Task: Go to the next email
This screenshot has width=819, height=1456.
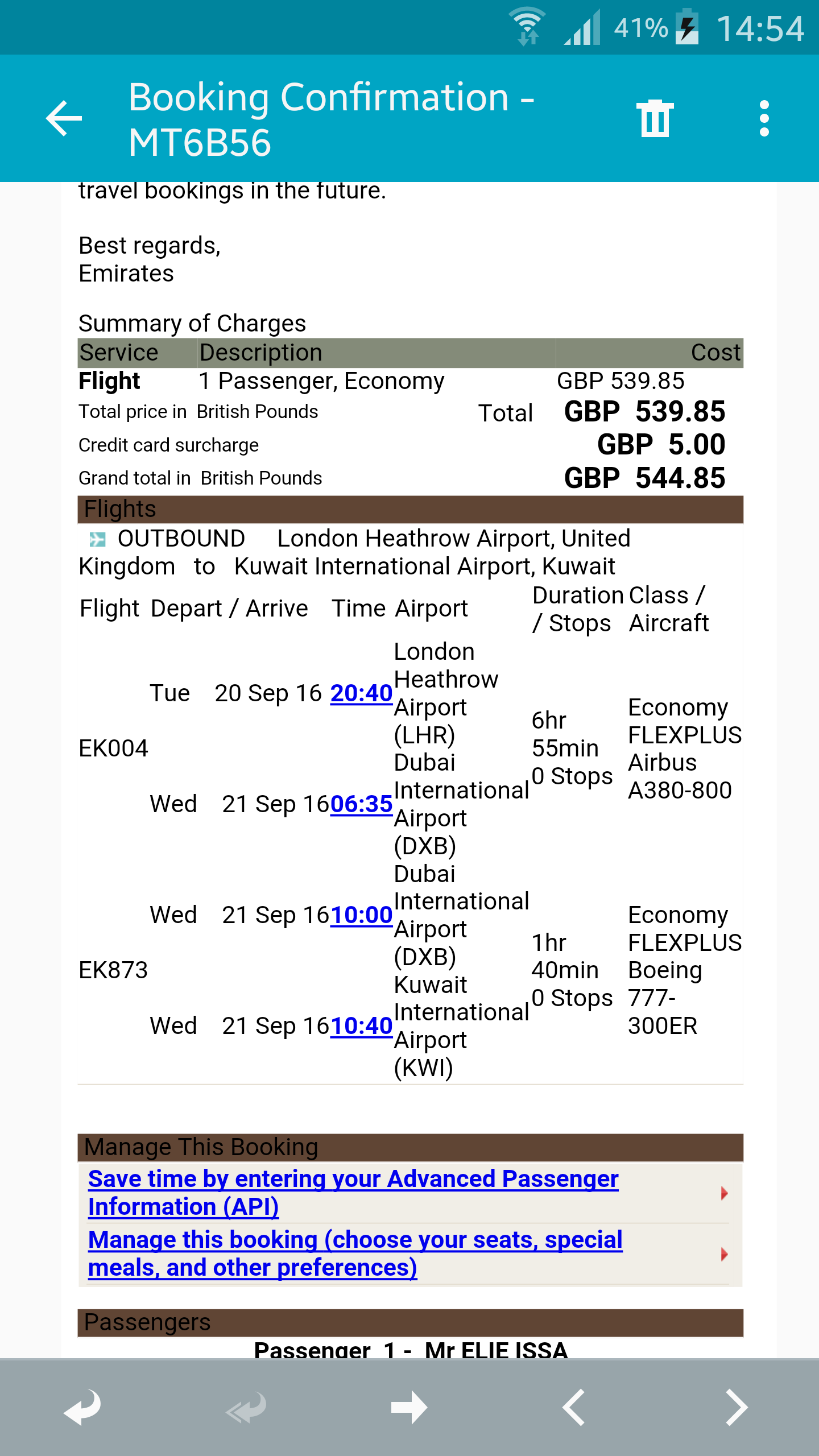Action: [737, 1408]
